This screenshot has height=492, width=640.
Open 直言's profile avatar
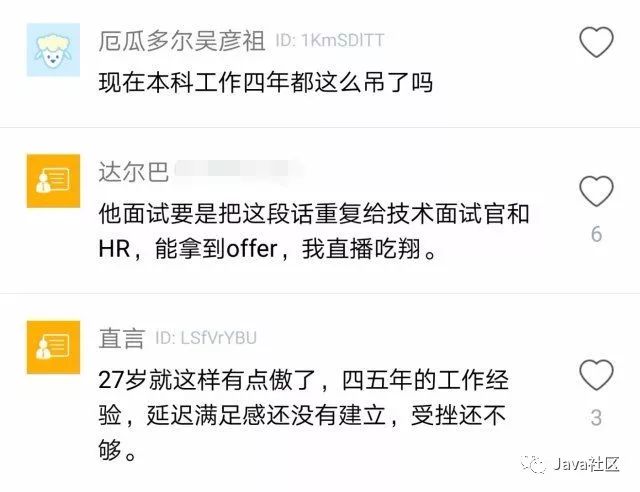coord(51,347)
